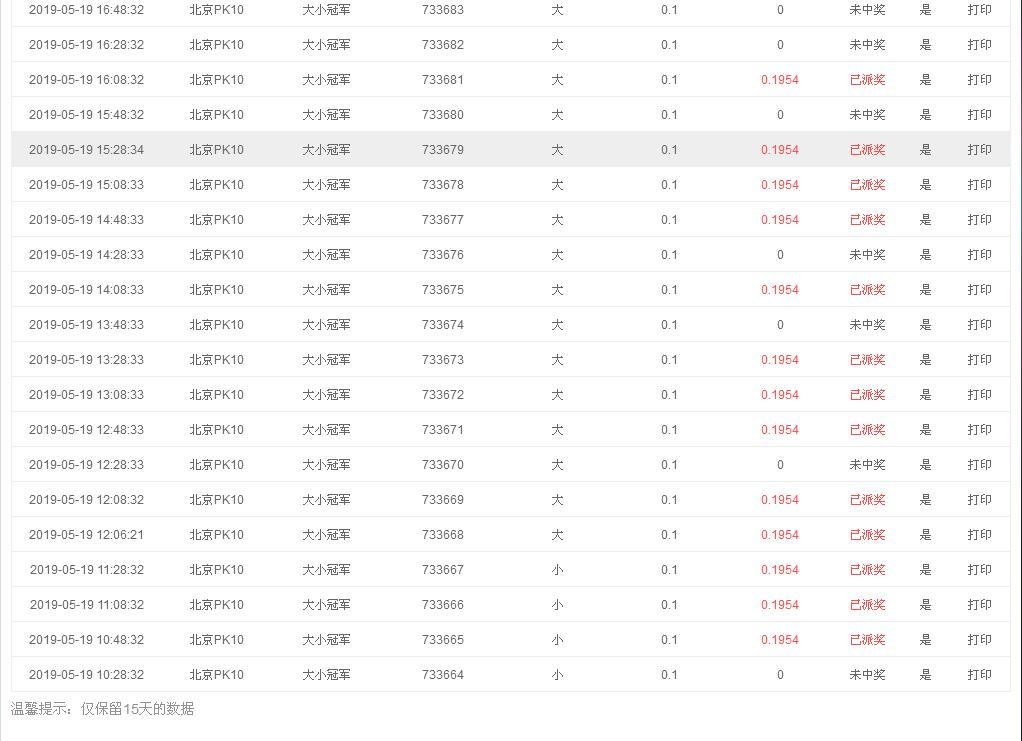Tap 打印 for issue 733678
The image size is (1022, 741).
pos(979,184)
